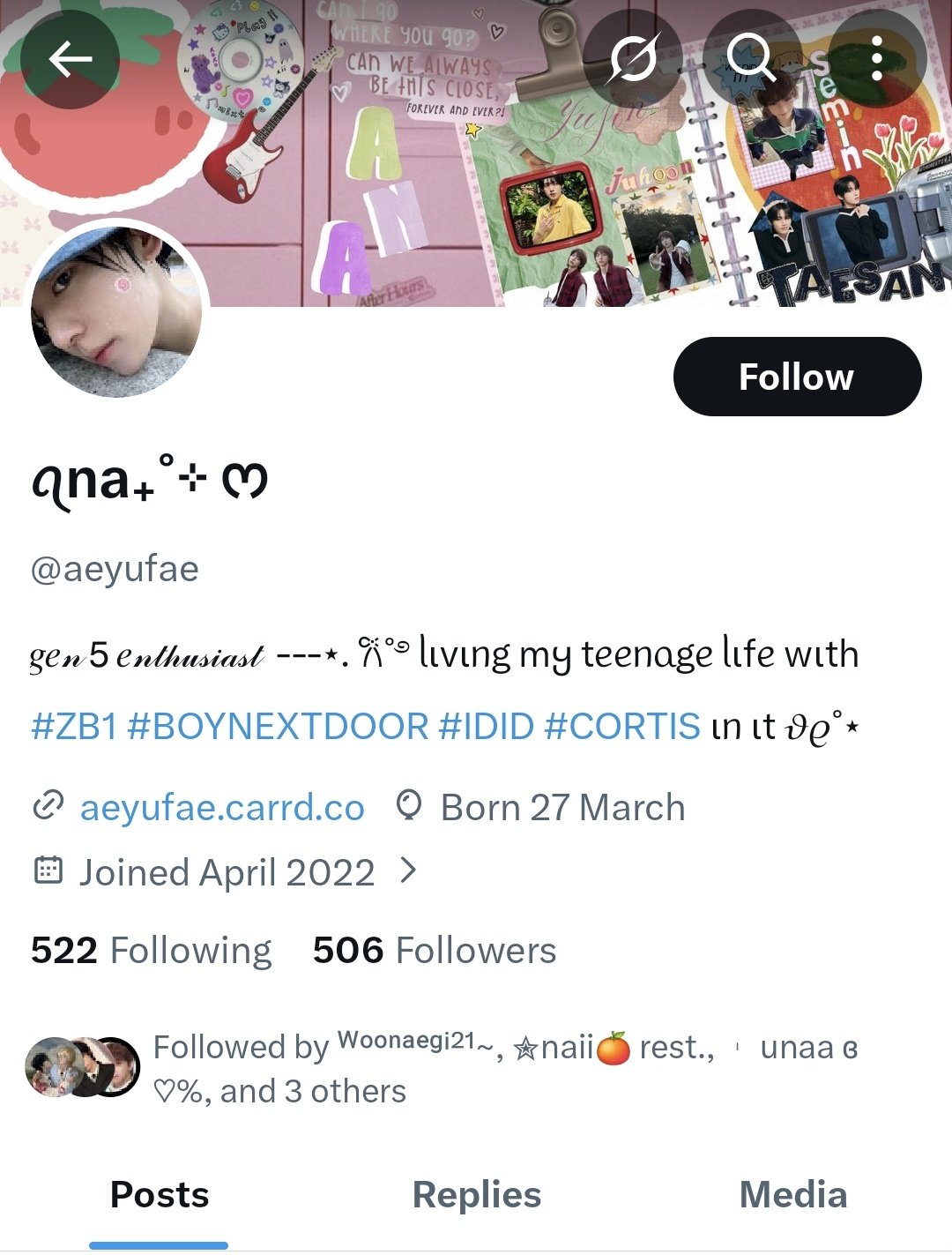Open the #CORTIS hashtag
The width and height of the screenshot is (952, 1255).
(621, 727)
